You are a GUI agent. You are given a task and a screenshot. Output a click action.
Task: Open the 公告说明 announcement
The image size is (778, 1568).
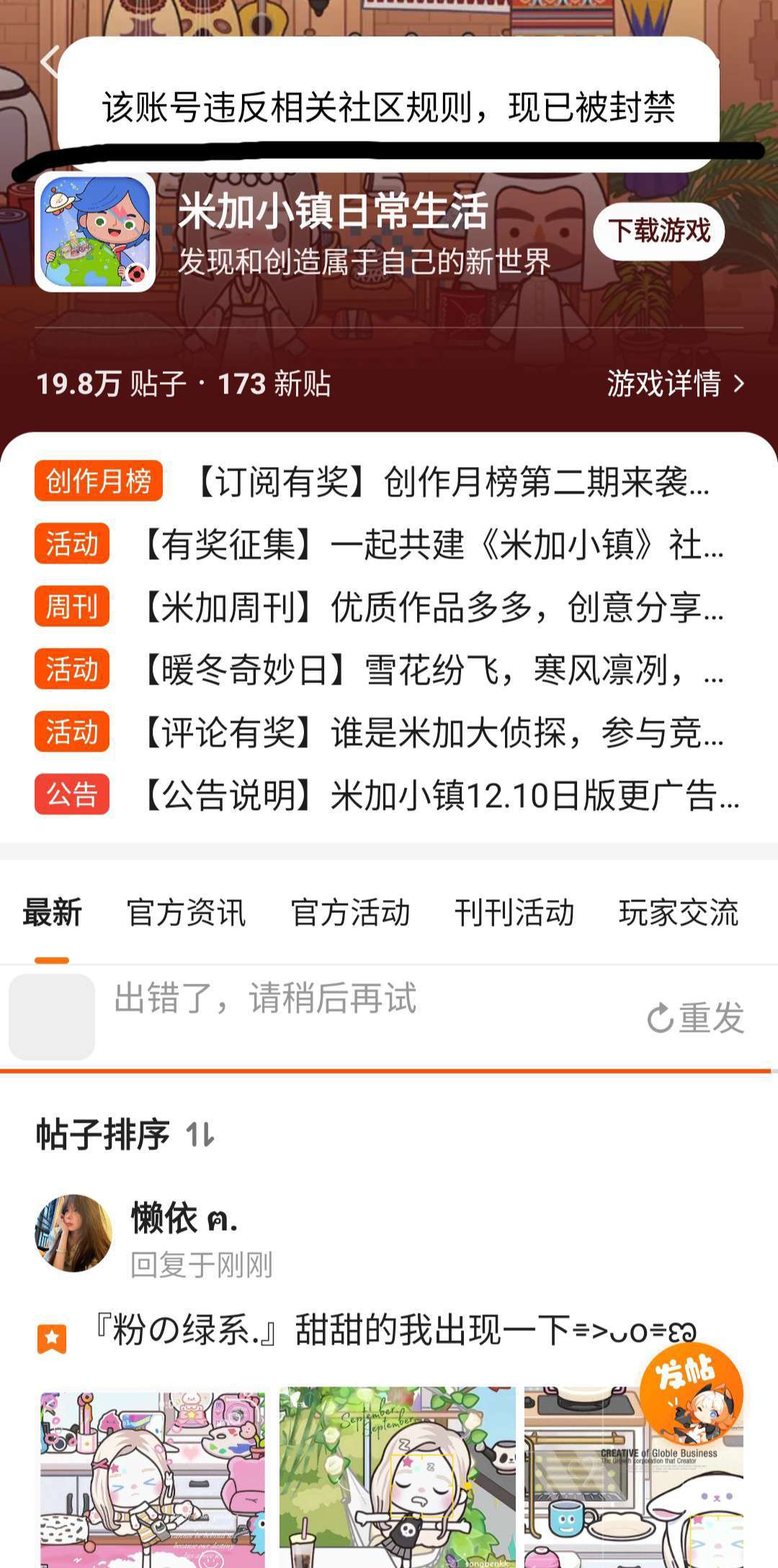click(439, 795)
